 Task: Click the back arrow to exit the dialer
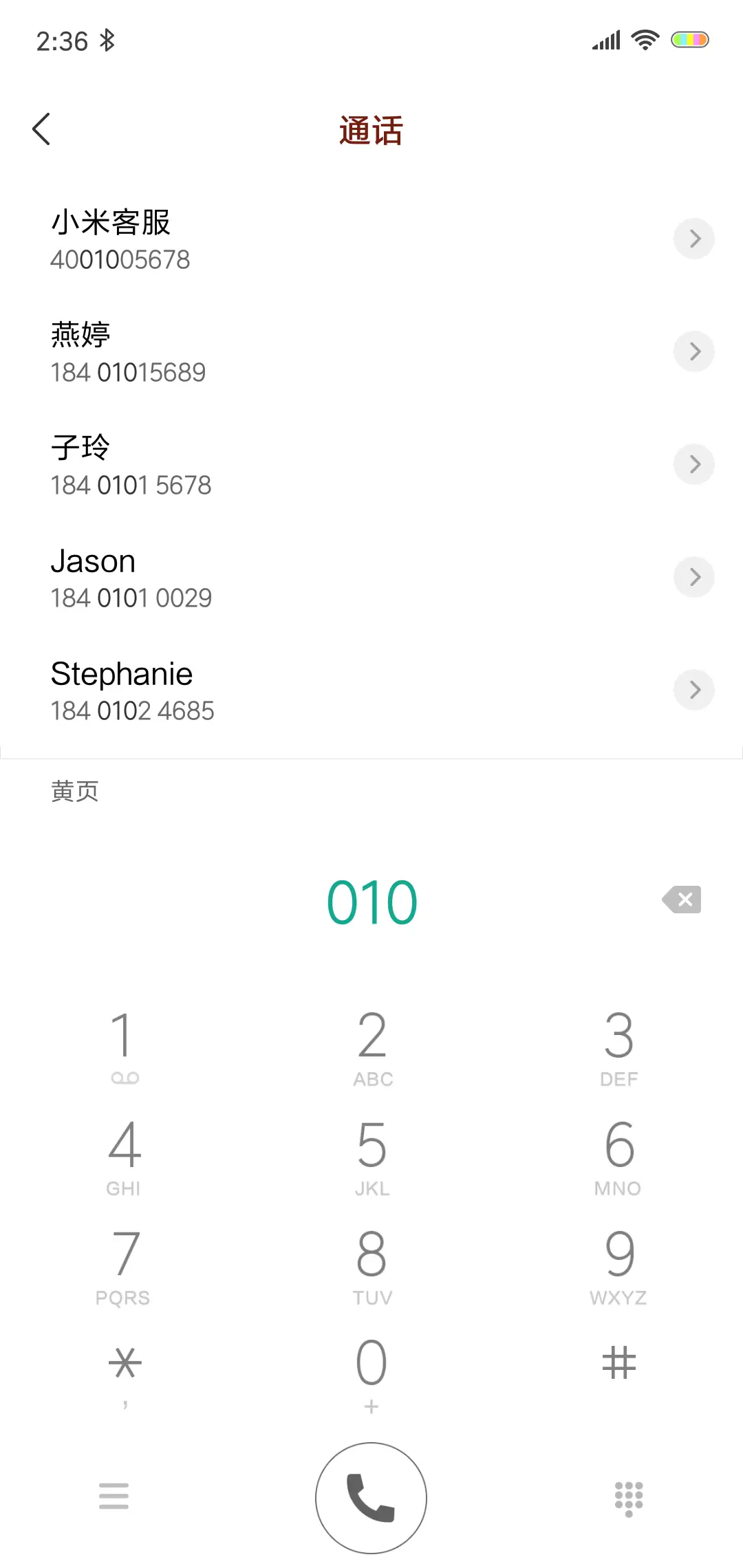(41, 129)
